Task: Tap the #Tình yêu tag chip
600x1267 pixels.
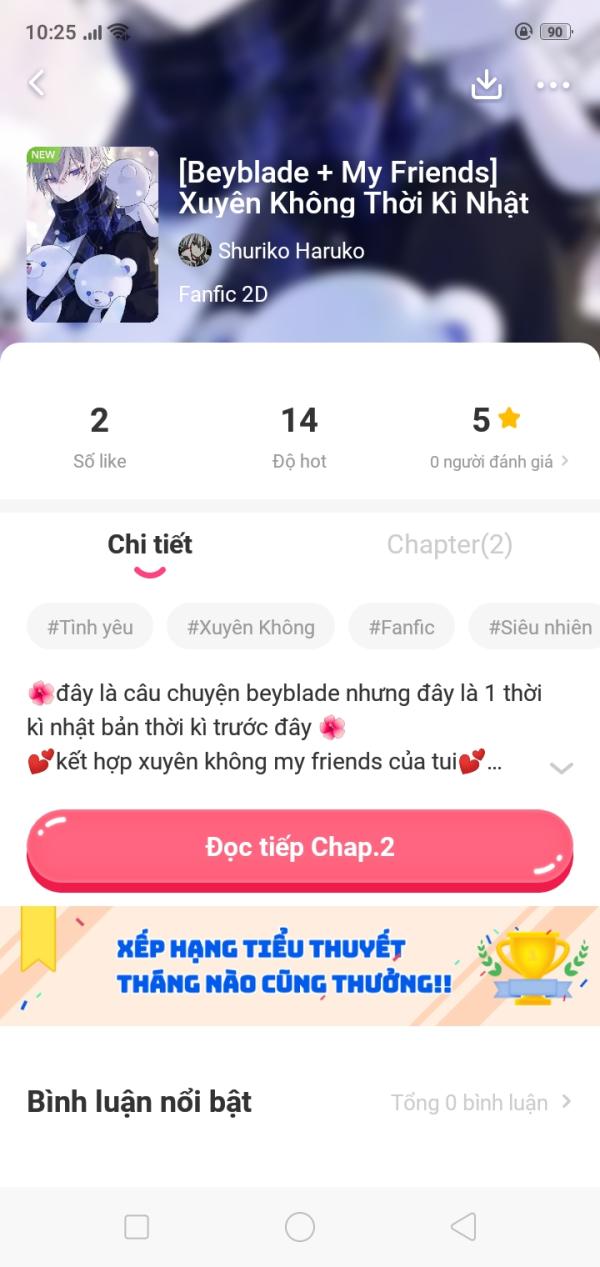Action: coord(90,627)
